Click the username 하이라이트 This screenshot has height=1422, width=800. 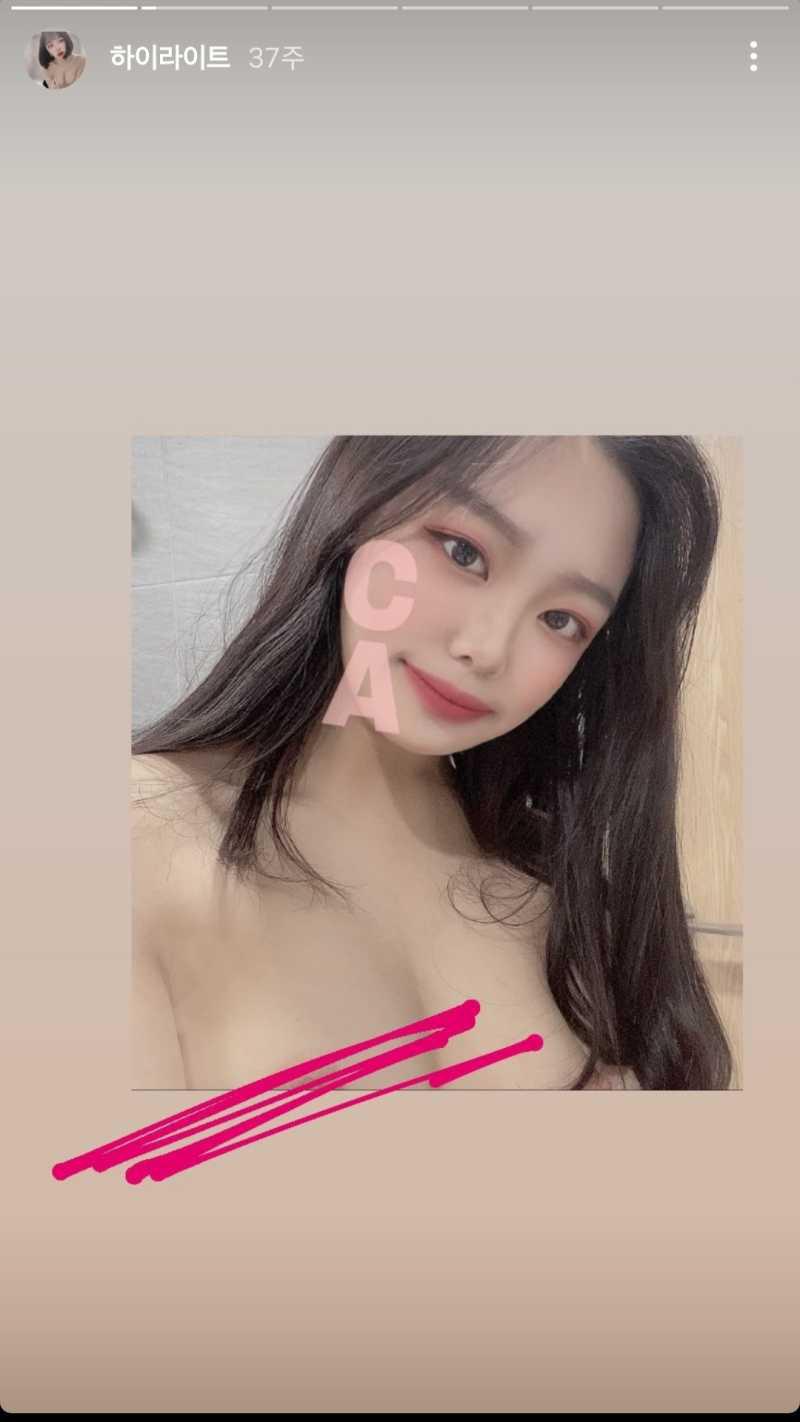170,58
